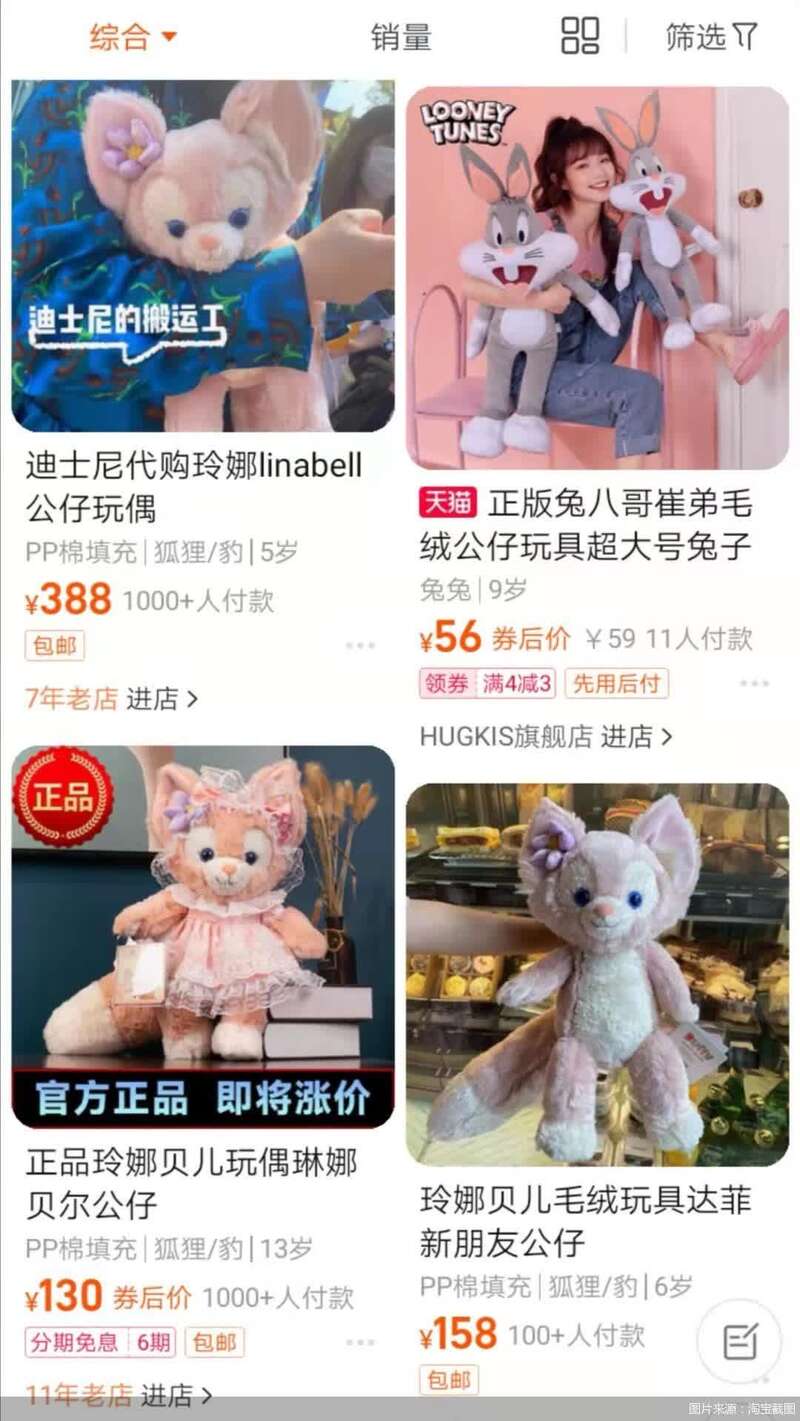Claim the 领券 满4减3 coupon
800x1421 pixels.
487,684
